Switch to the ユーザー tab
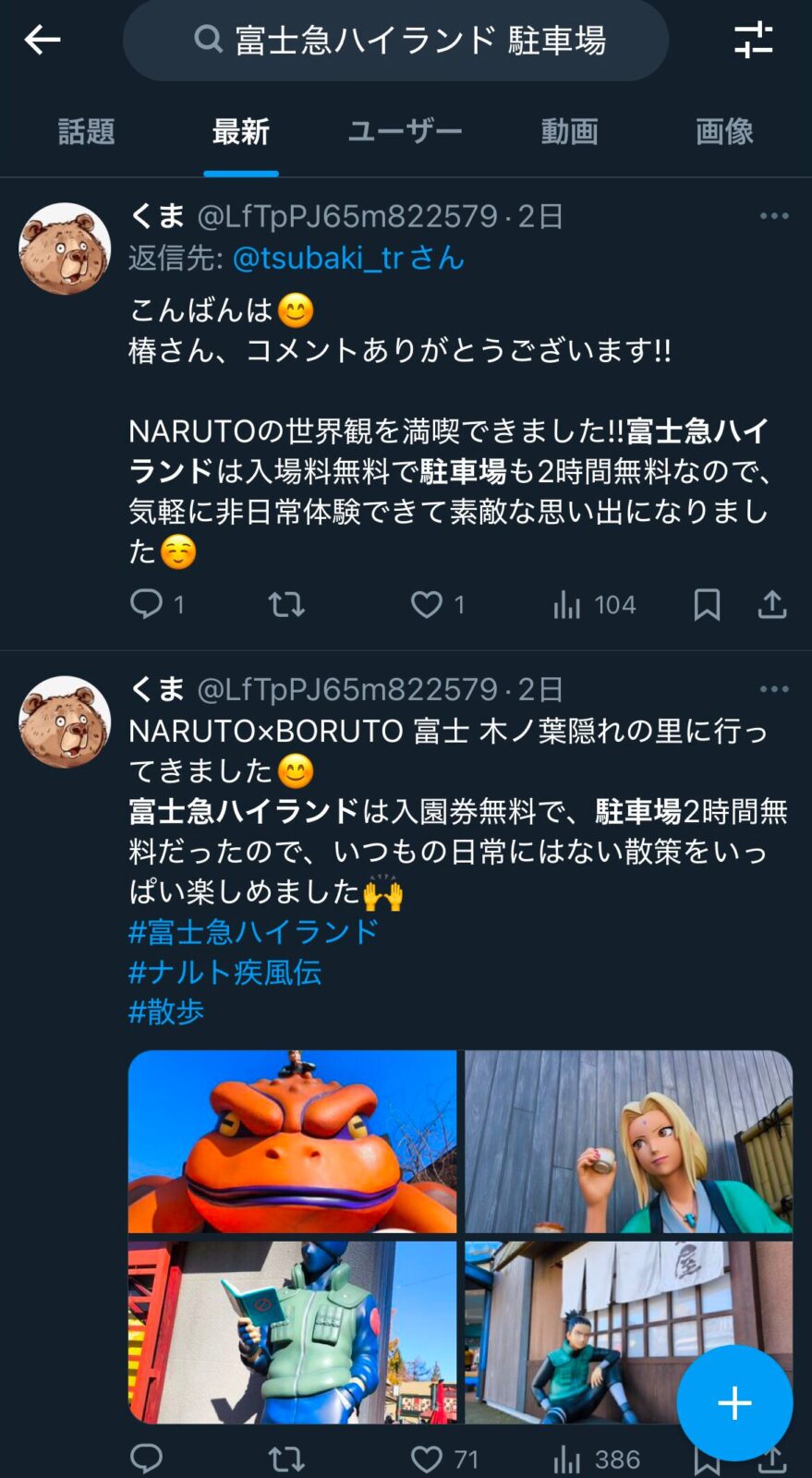The image size is (812, 1478). pos(405,132)
